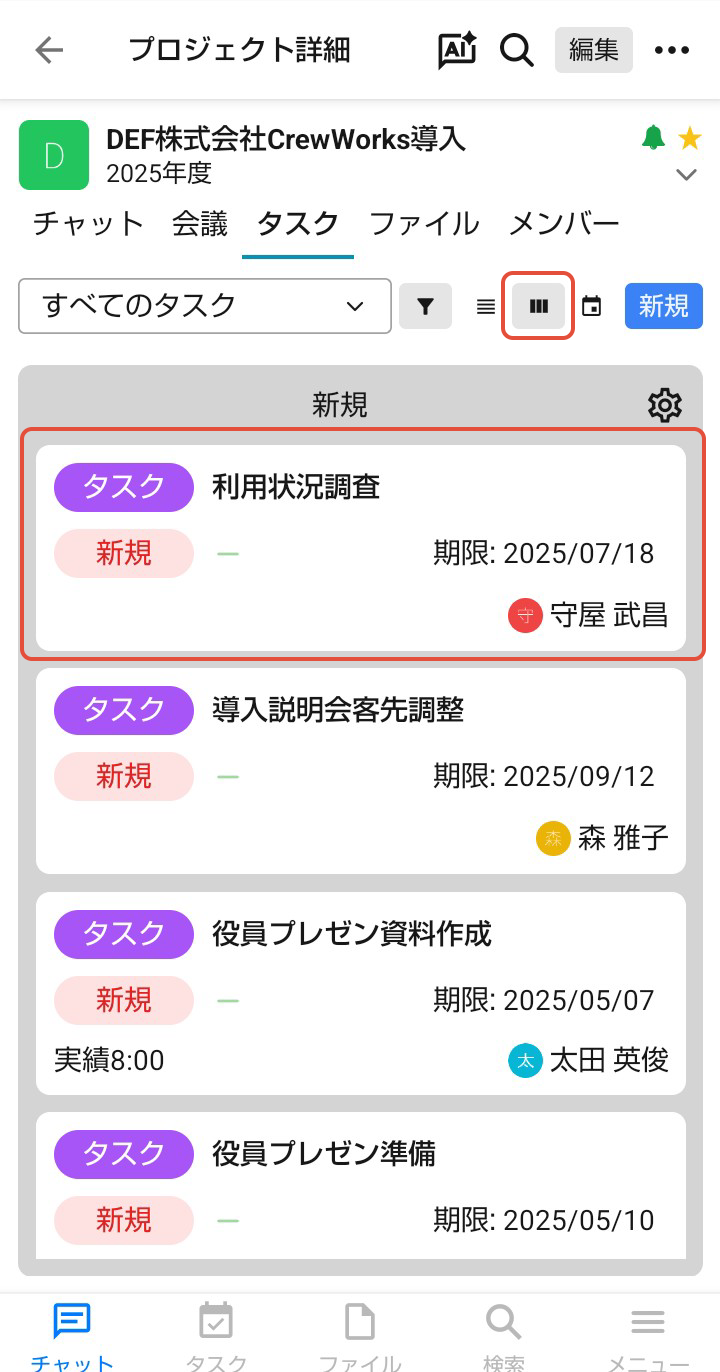Expand the project header chevron
The height and width of the screenshot is (1372, 720).
[x=686, y=175]
